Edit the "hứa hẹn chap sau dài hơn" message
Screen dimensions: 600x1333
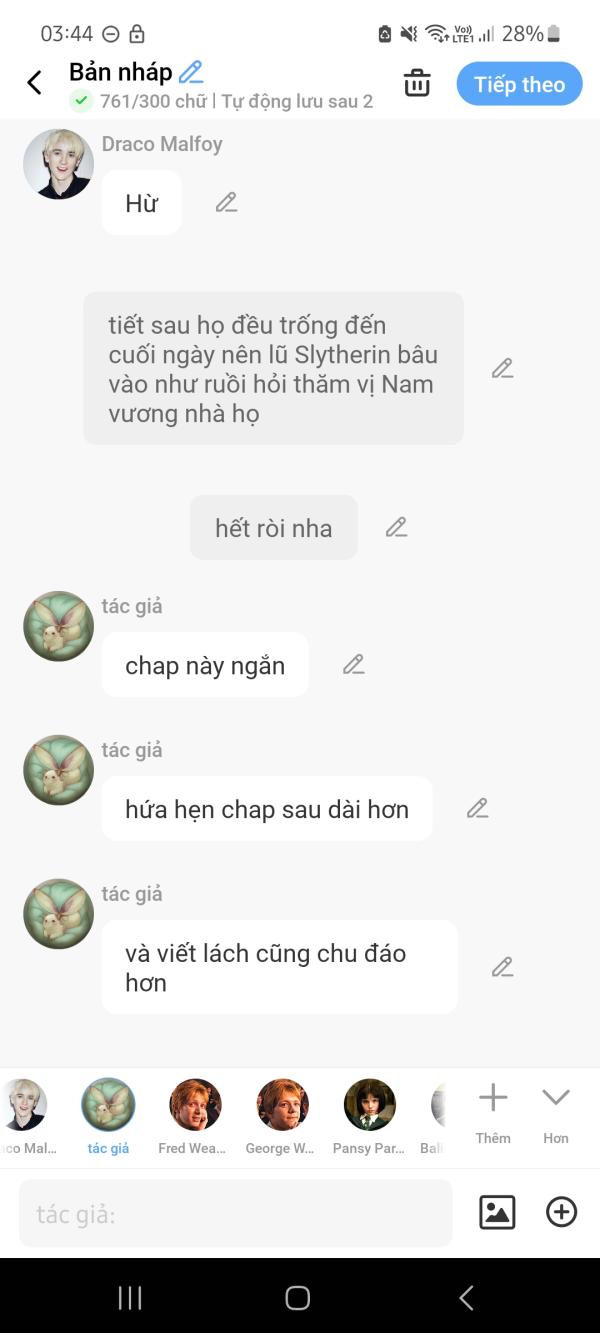(x=477, y=808)
